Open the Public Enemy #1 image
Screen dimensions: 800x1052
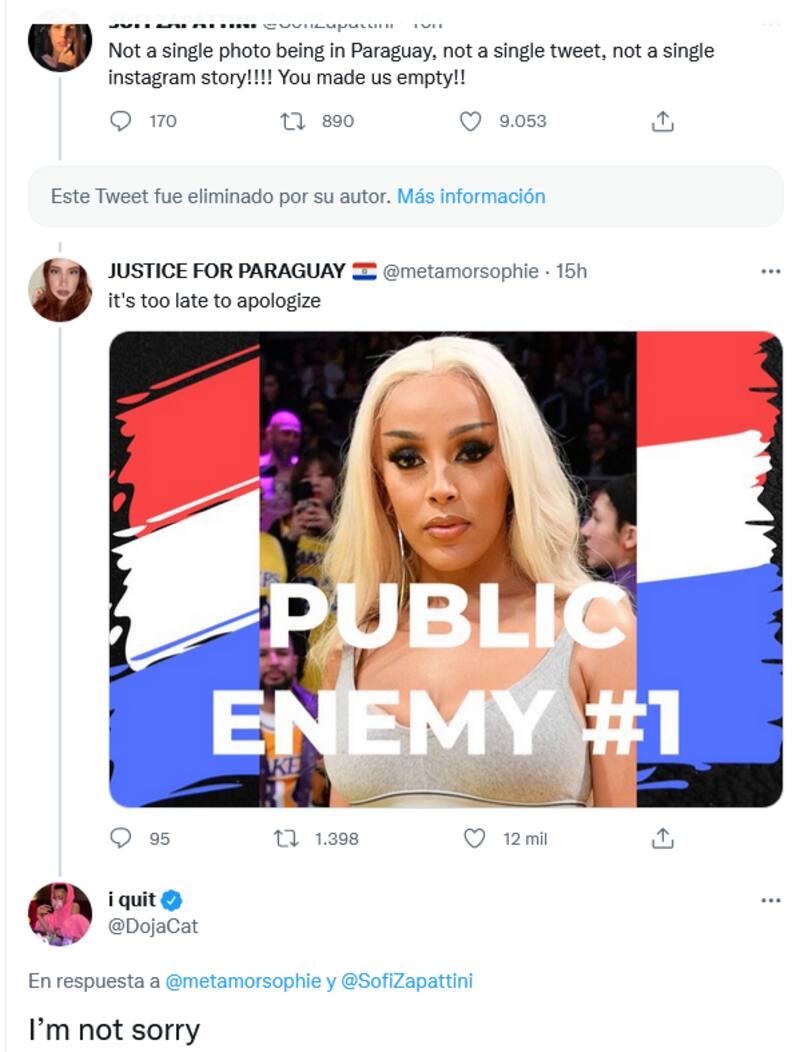point(445,569)
